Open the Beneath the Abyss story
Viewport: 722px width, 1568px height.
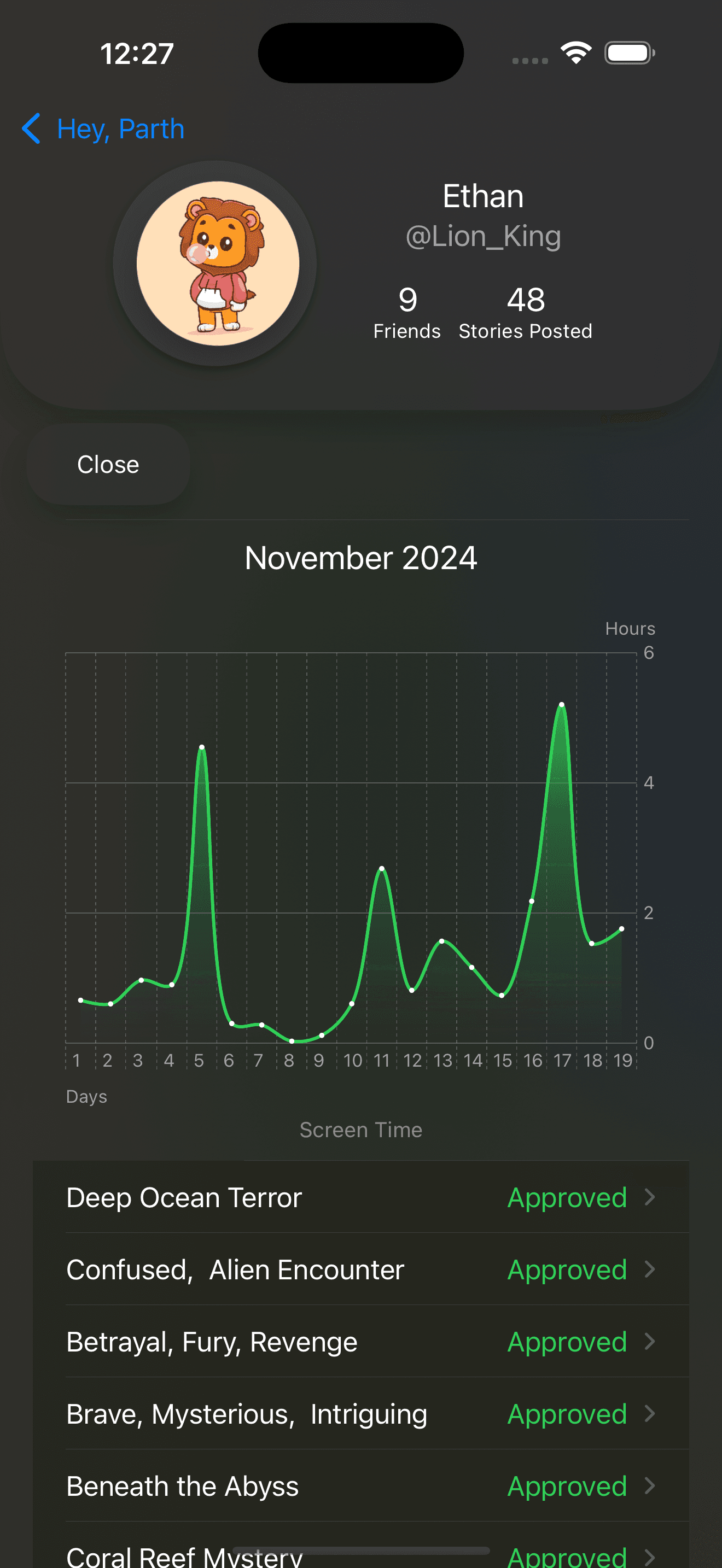point(361,1486)
